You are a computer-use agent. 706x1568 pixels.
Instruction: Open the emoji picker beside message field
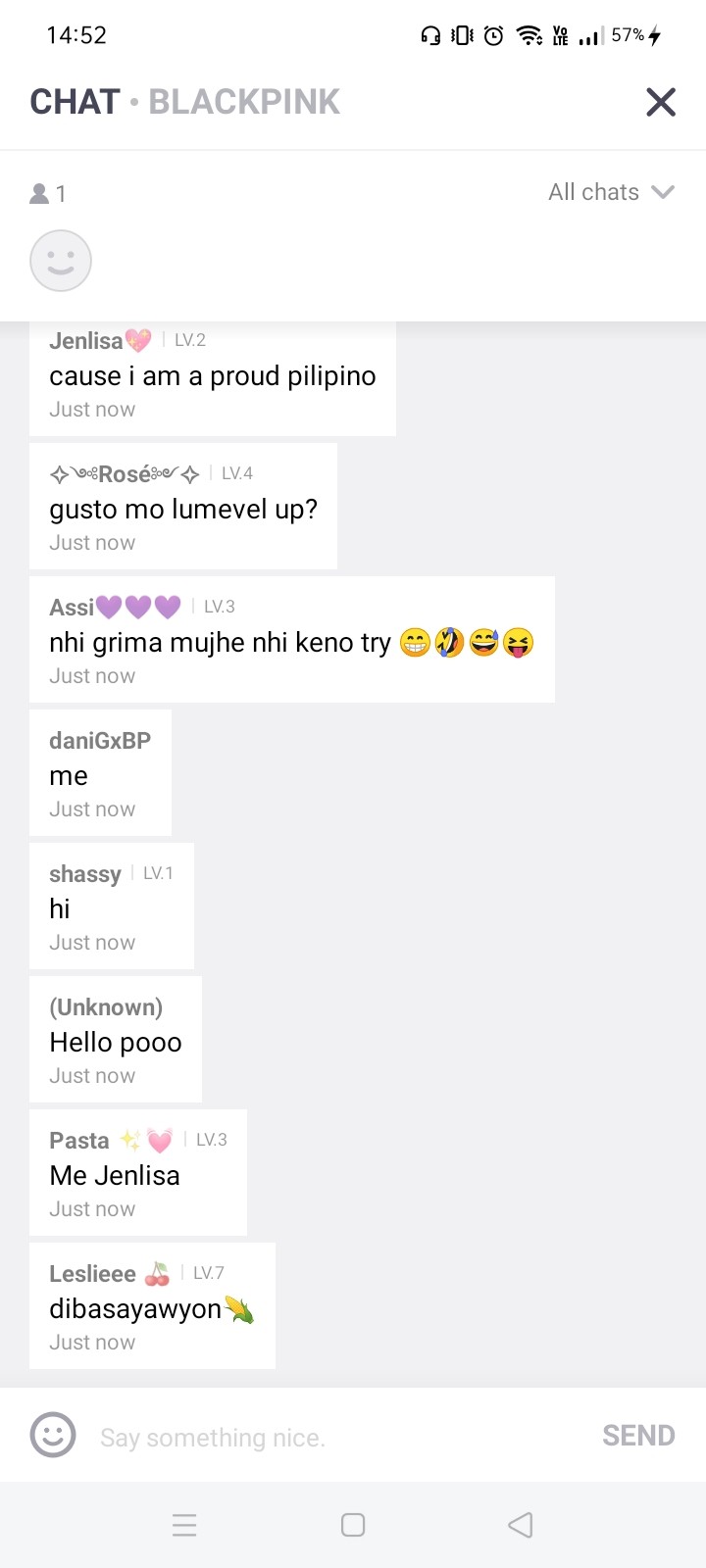(53, 1436)
